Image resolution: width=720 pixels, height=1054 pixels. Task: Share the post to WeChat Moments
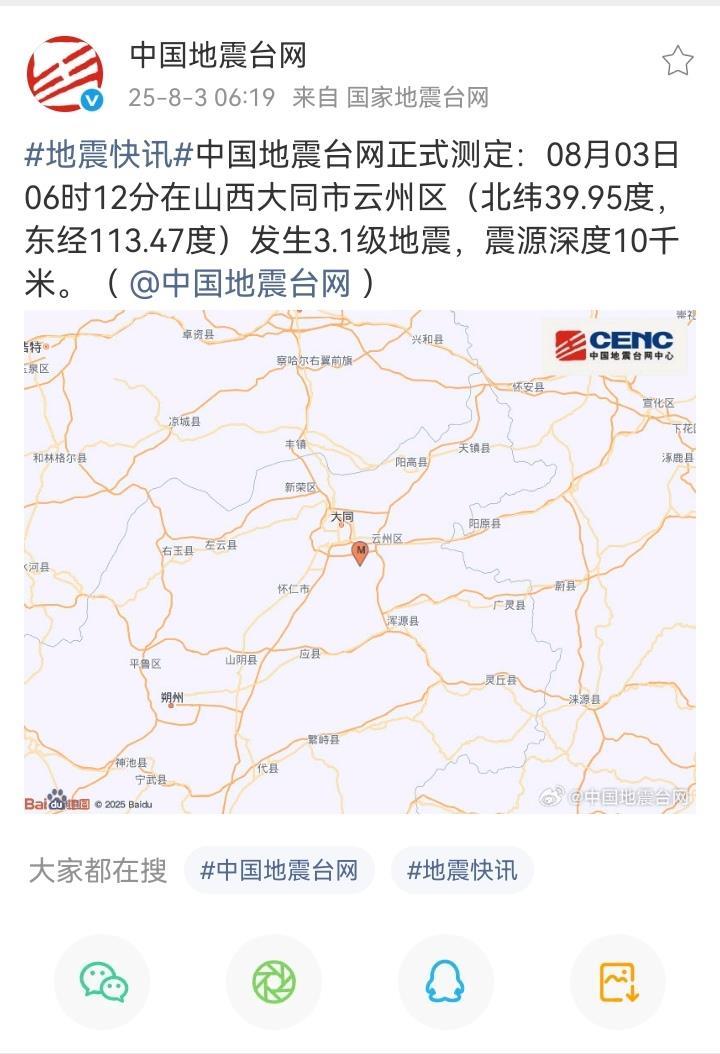coord(274,982)
